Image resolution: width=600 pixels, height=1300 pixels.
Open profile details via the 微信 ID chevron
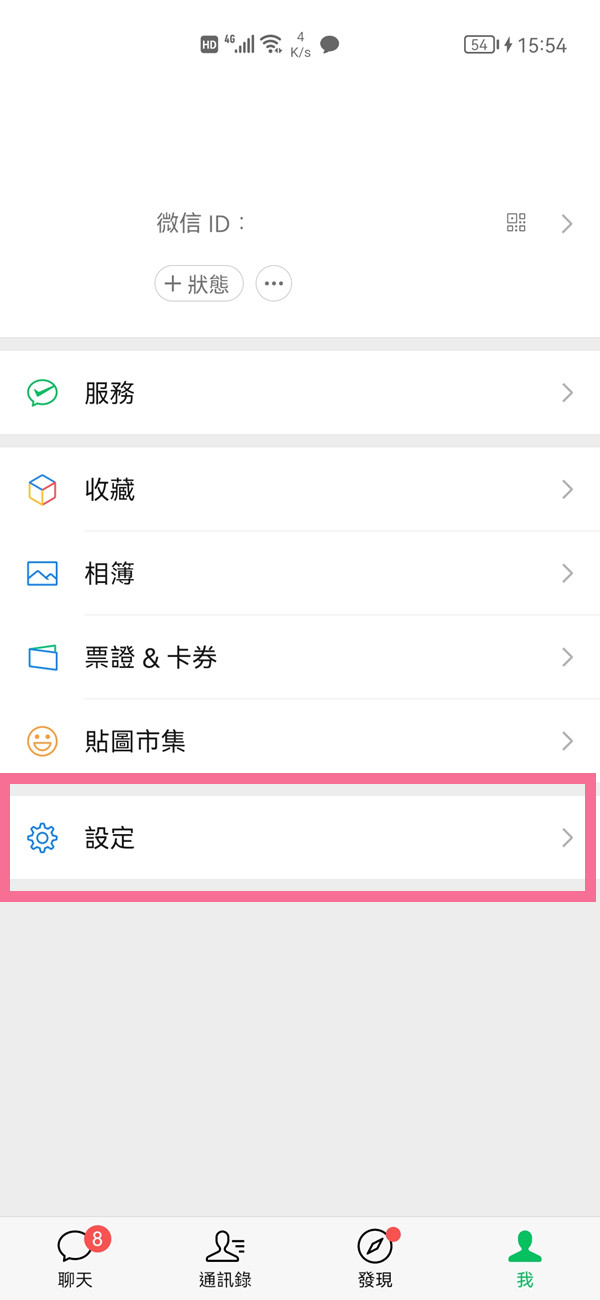tap(567, 224)
